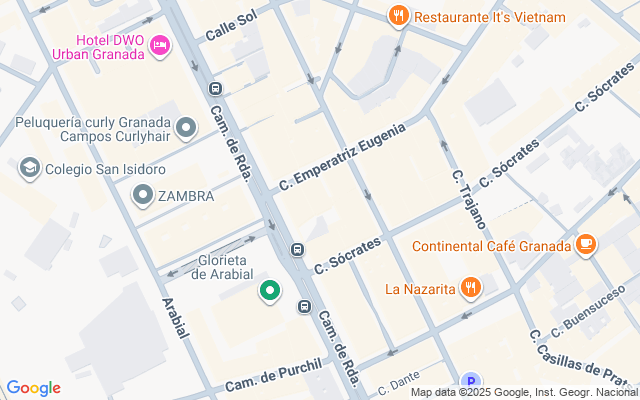Tap bus stop icon beside C. Sócrates junction
This screenshot has height=400, width=640.
tap(297, 249)
